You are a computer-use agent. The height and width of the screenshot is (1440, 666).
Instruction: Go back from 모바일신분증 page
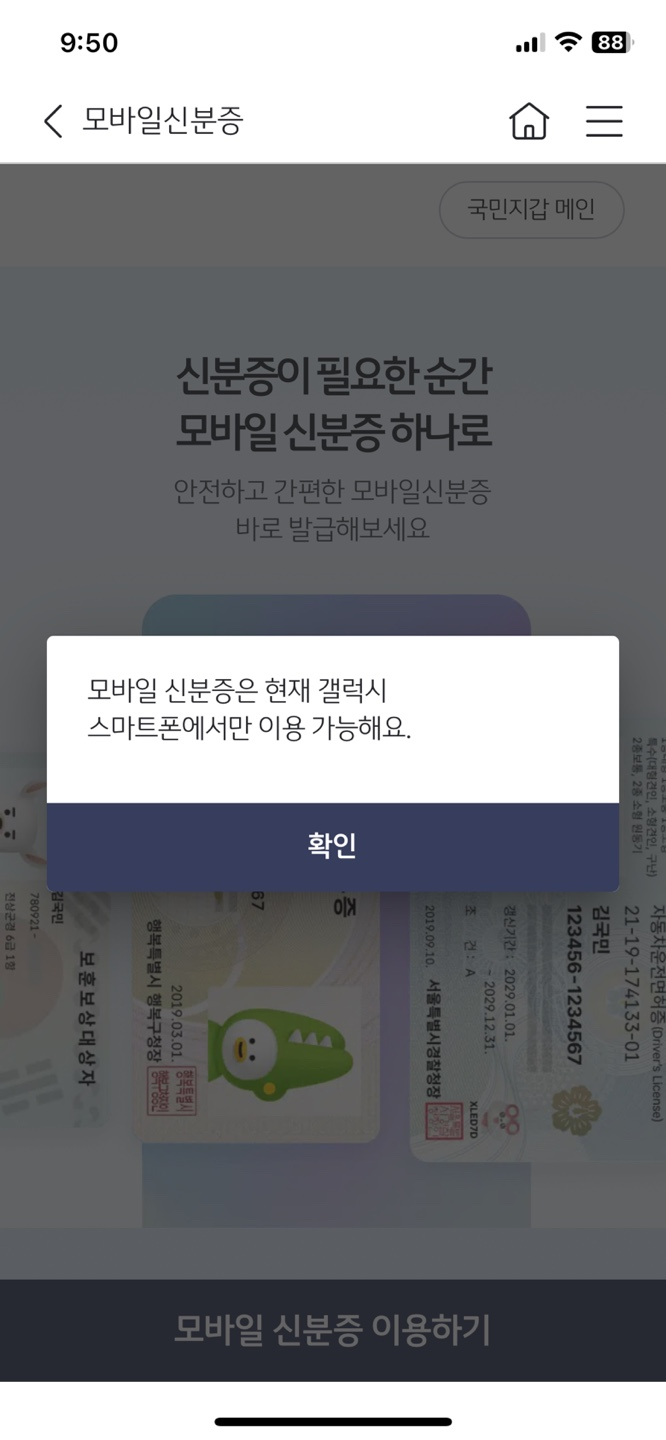pos(53,121)
